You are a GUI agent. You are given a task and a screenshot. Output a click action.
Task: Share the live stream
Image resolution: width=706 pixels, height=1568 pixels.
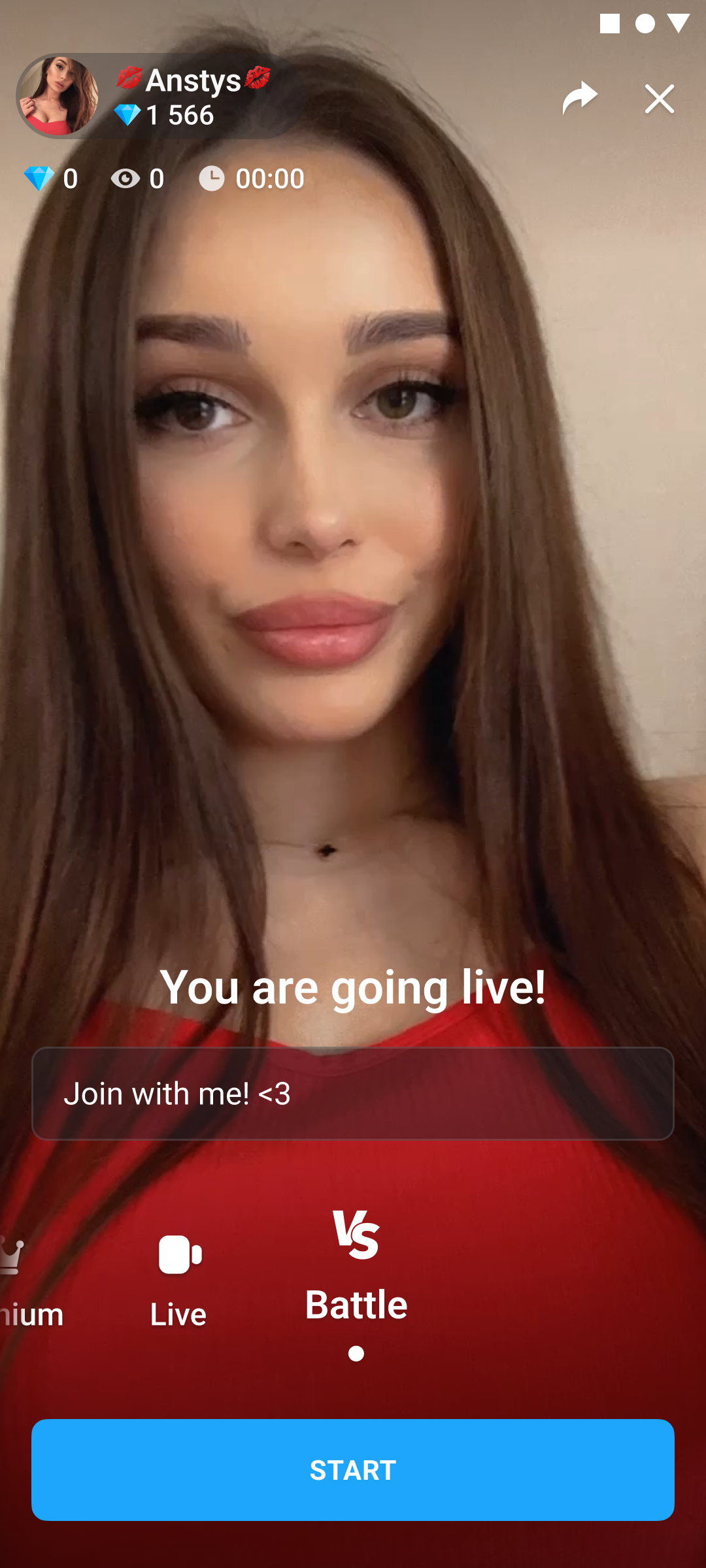(580, 99)
